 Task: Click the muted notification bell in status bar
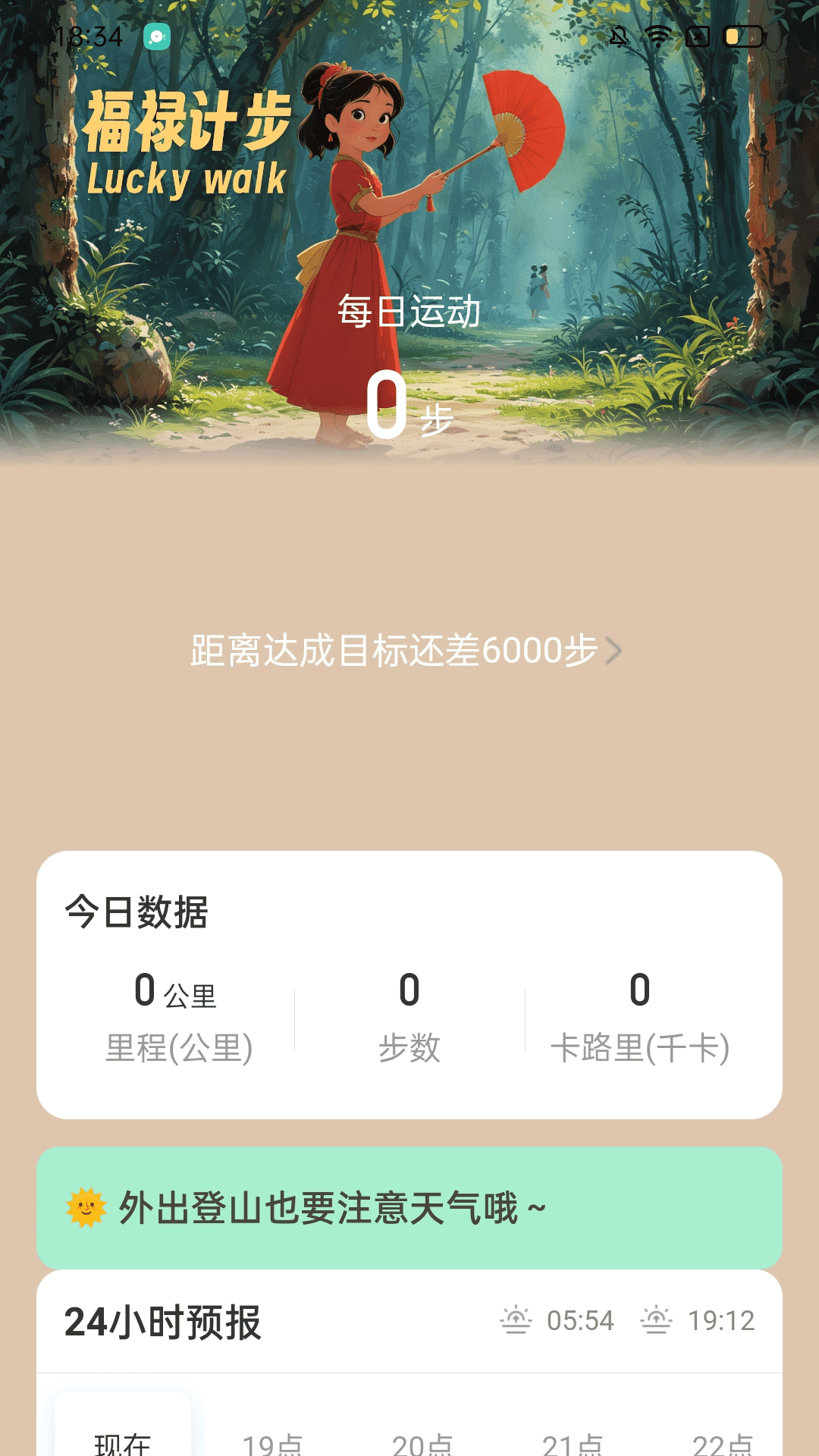click(x=620, y=34)
